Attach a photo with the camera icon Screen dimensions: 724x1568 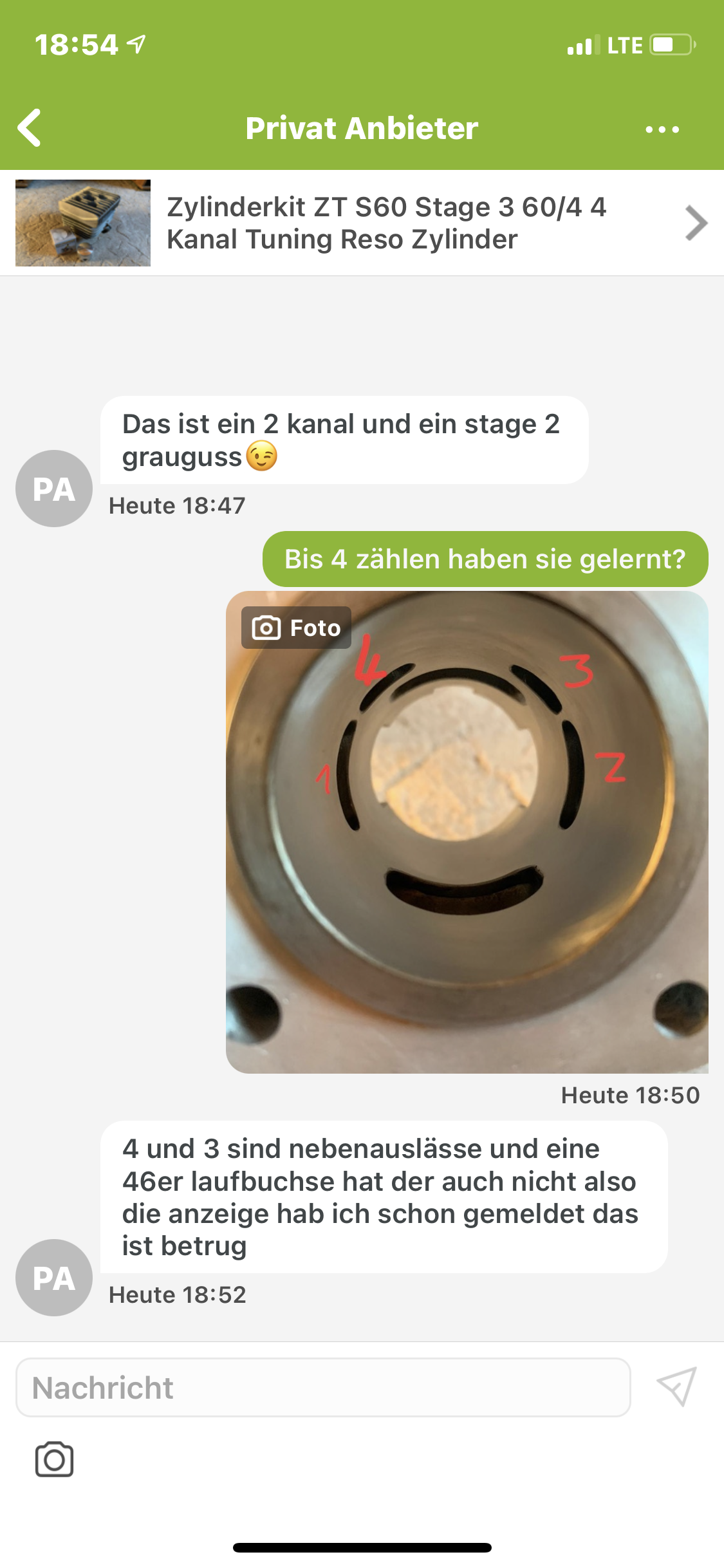click(54, 1459)
